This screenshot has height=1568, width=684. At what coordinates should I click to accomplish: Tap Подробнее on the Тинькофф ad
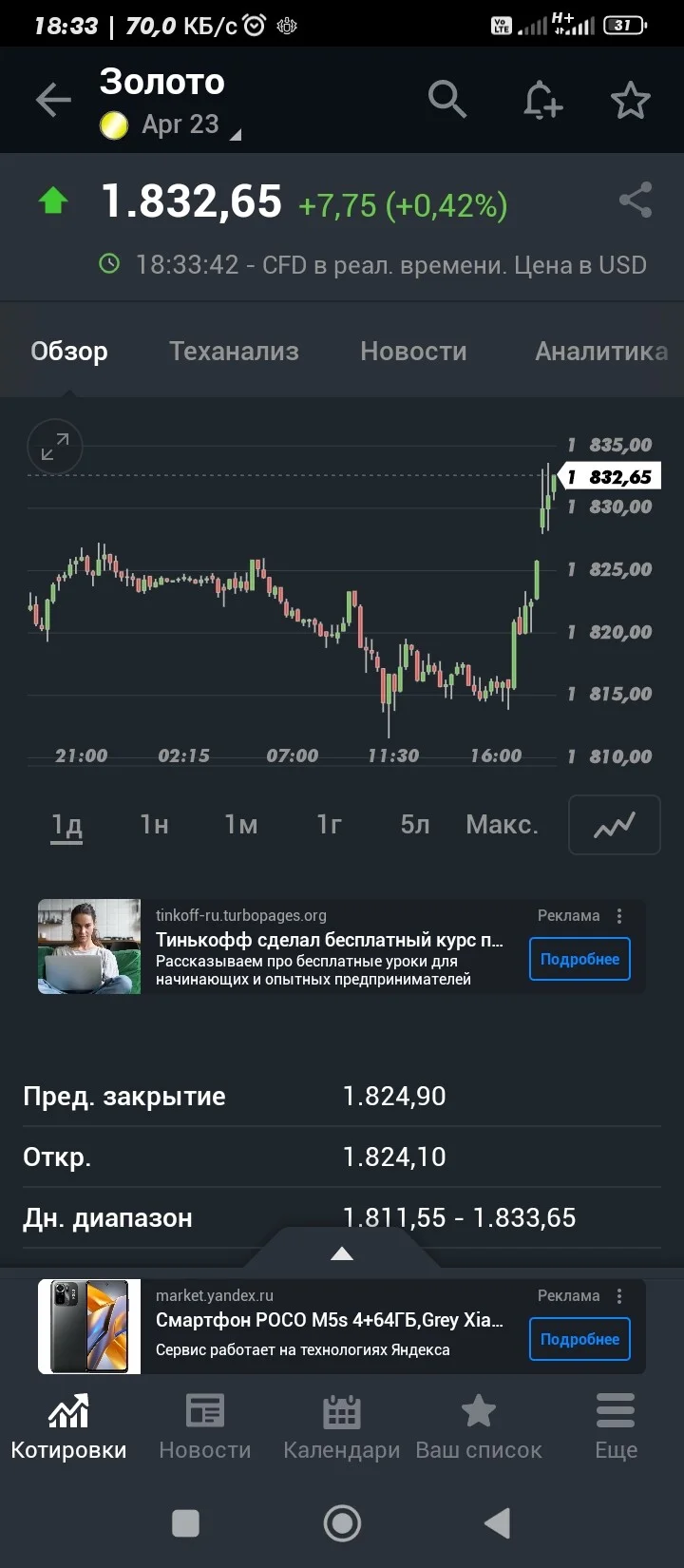[579, 959]
